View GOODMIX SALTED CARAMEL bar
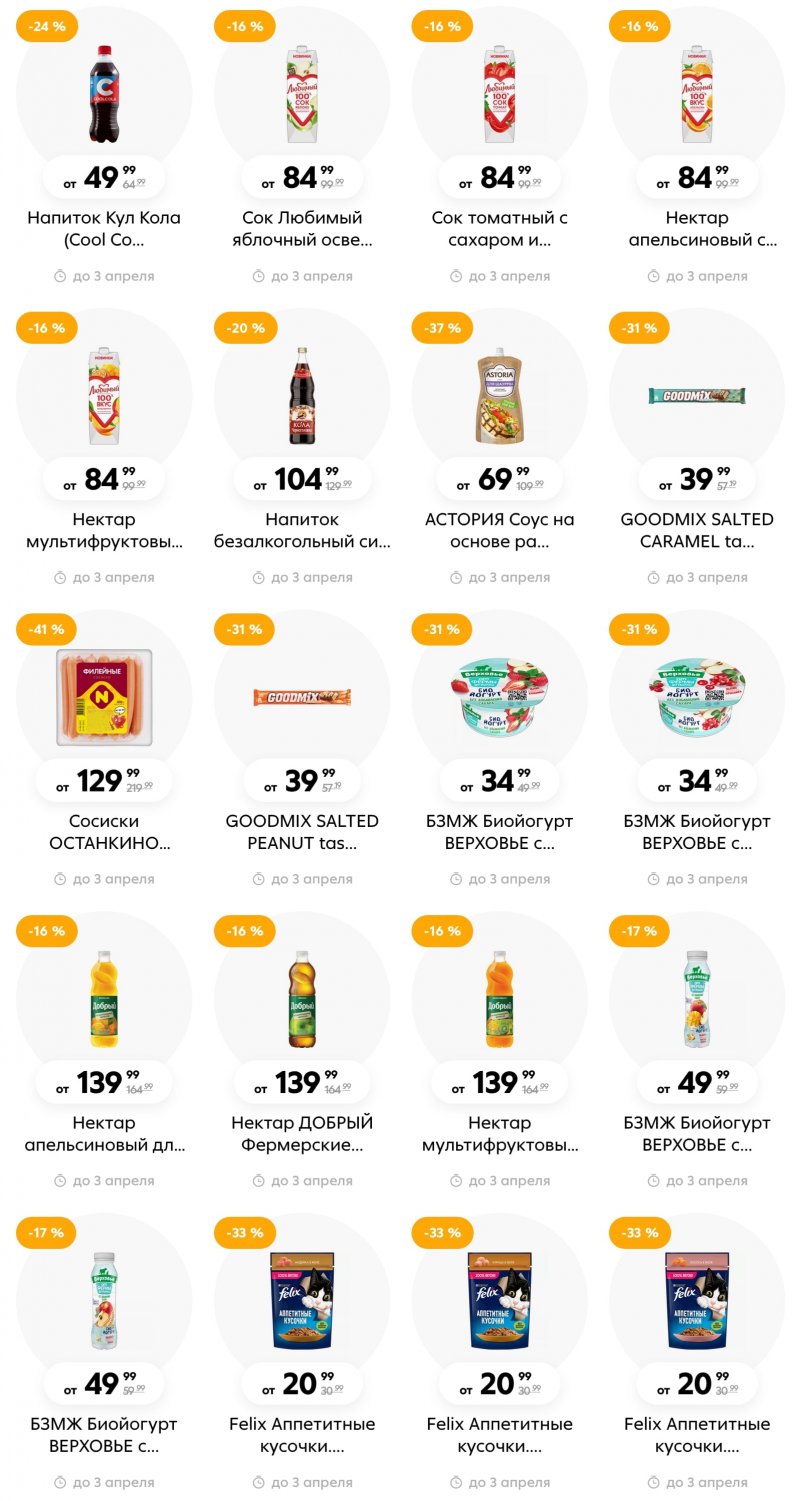 click(697, 531)
